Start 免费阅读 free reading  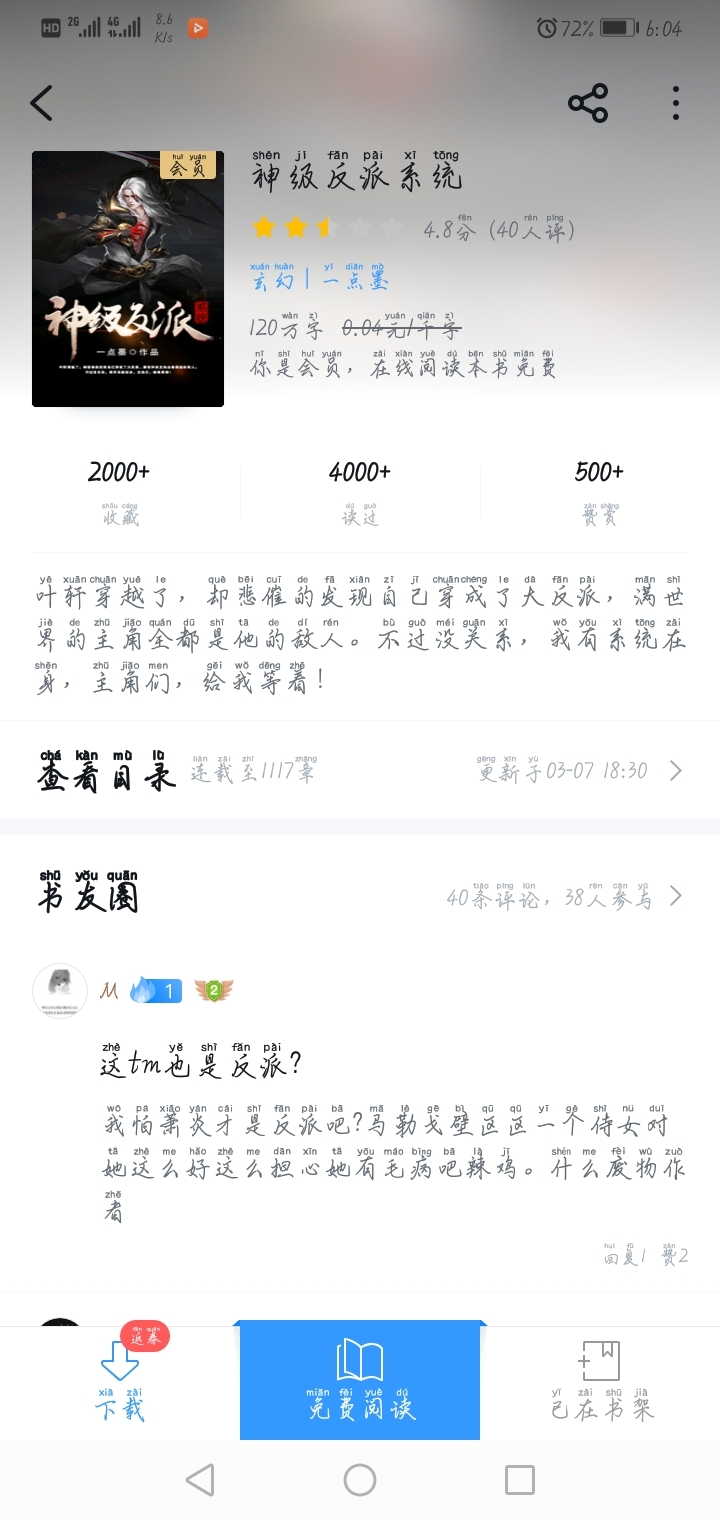click(360, 1383)
